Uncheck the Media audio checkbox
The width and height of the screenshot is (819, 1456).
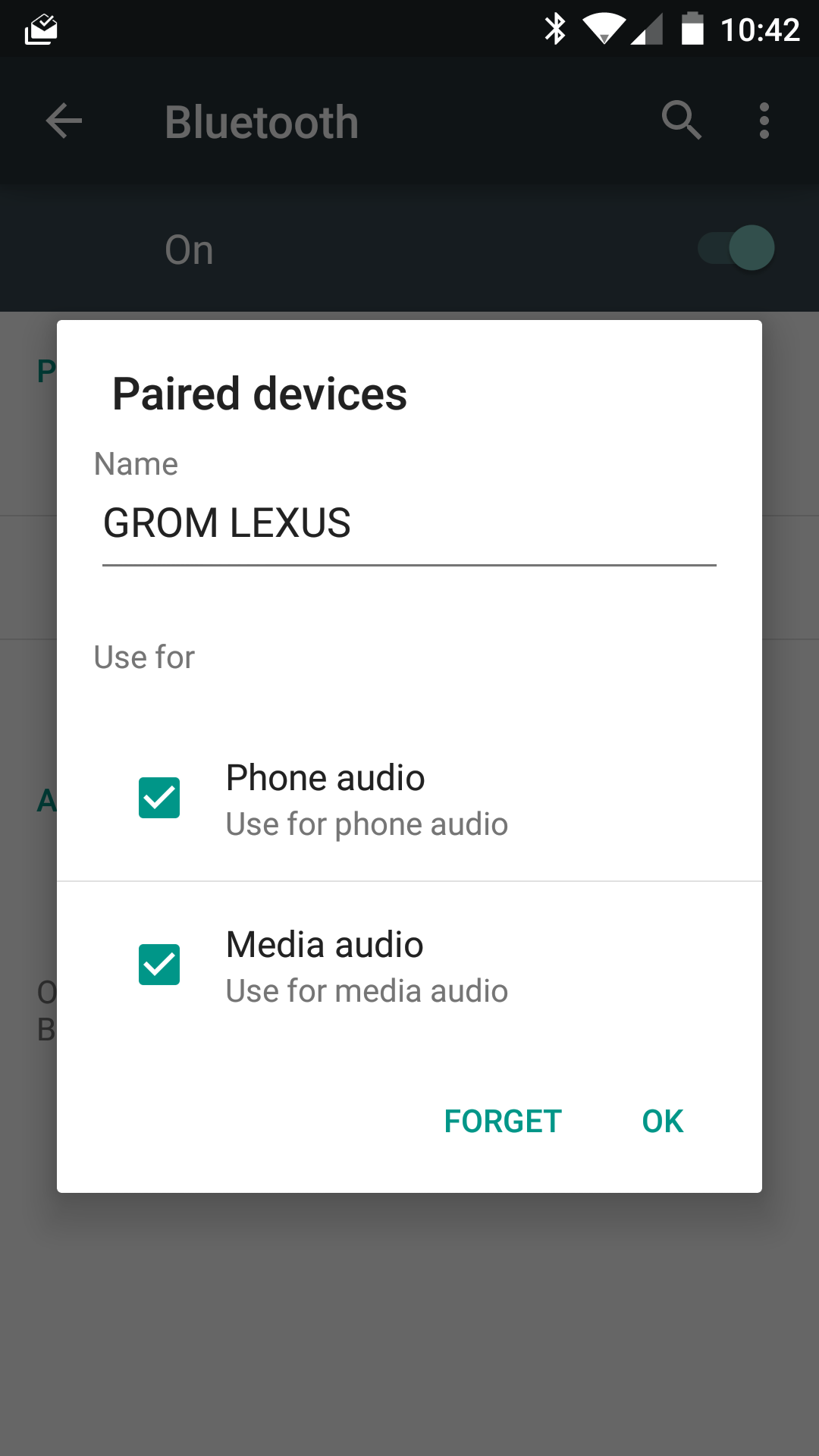tap(159, 965)
